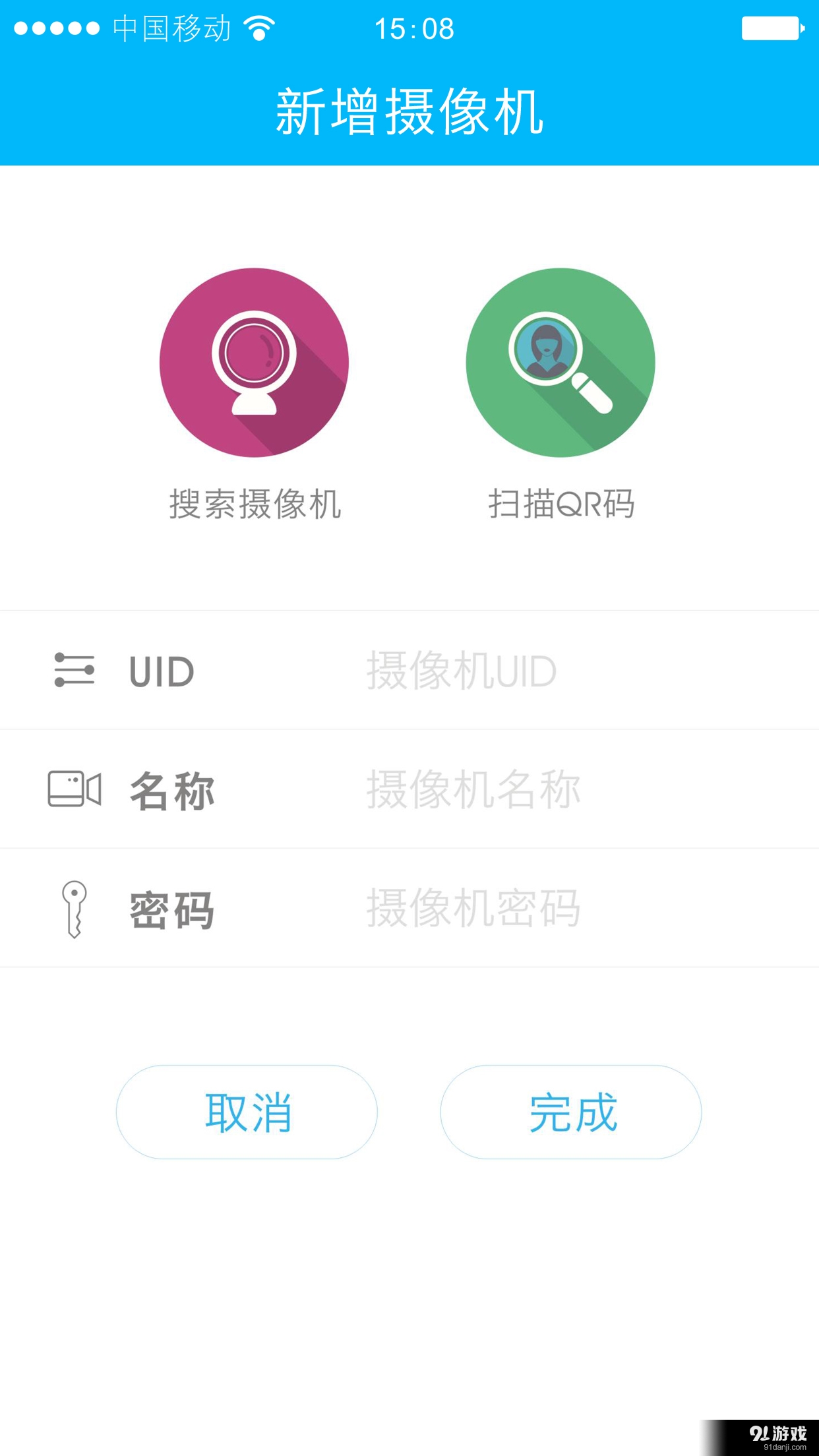The height and width of the screenshot is (1456, 819).
Task: Click the 中国移动 carrier label
Action: click(173, 28)
